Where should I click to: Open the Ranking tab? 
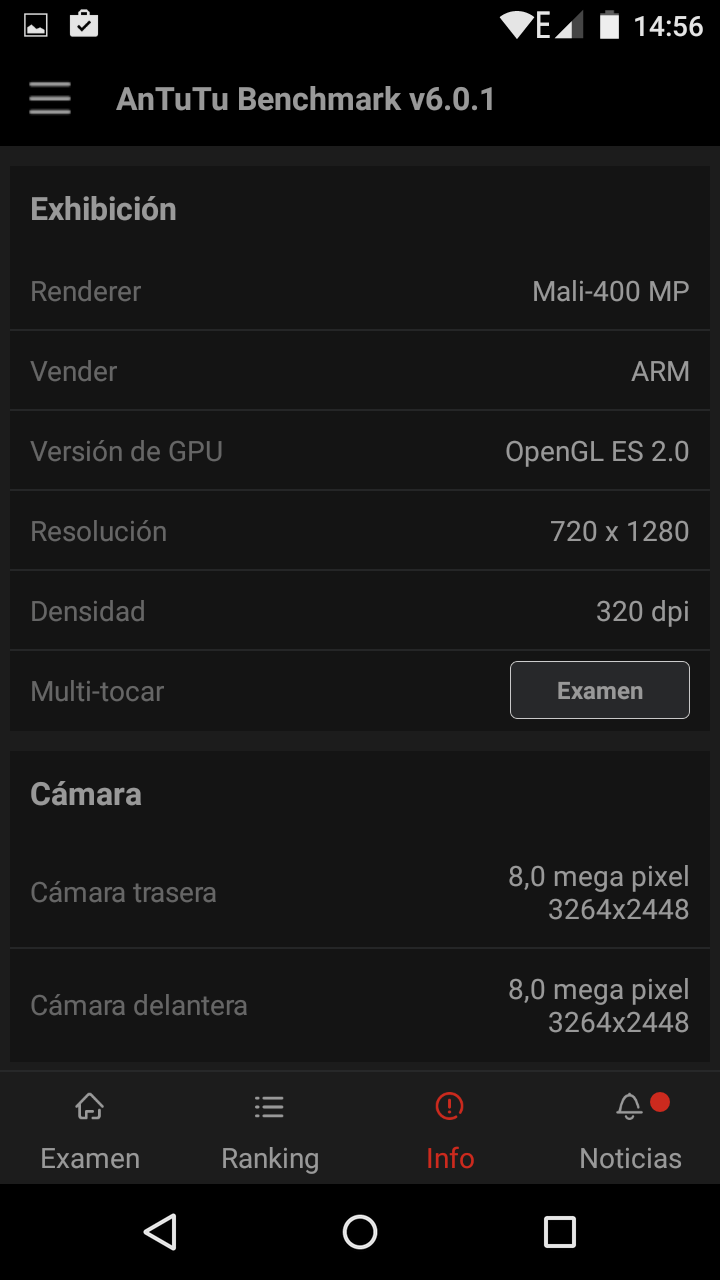coord(270,1131)
